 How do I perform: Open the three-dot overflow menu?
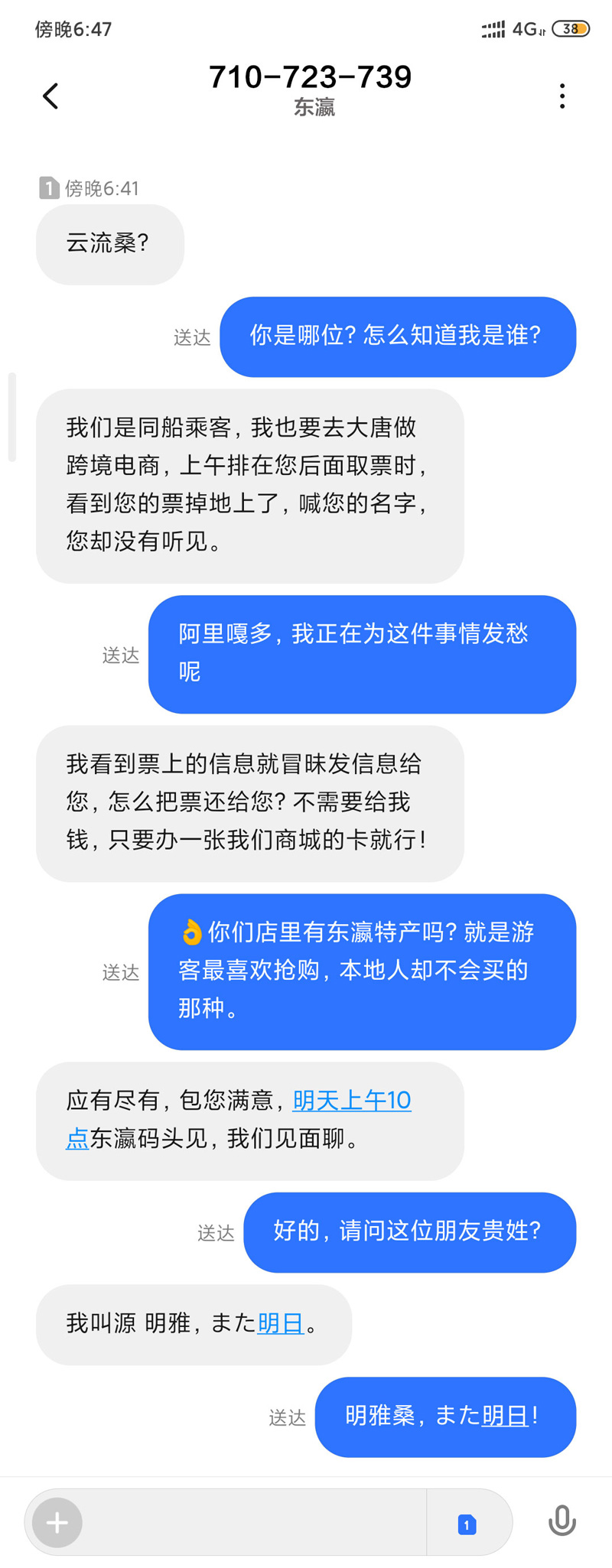(562, 96)
